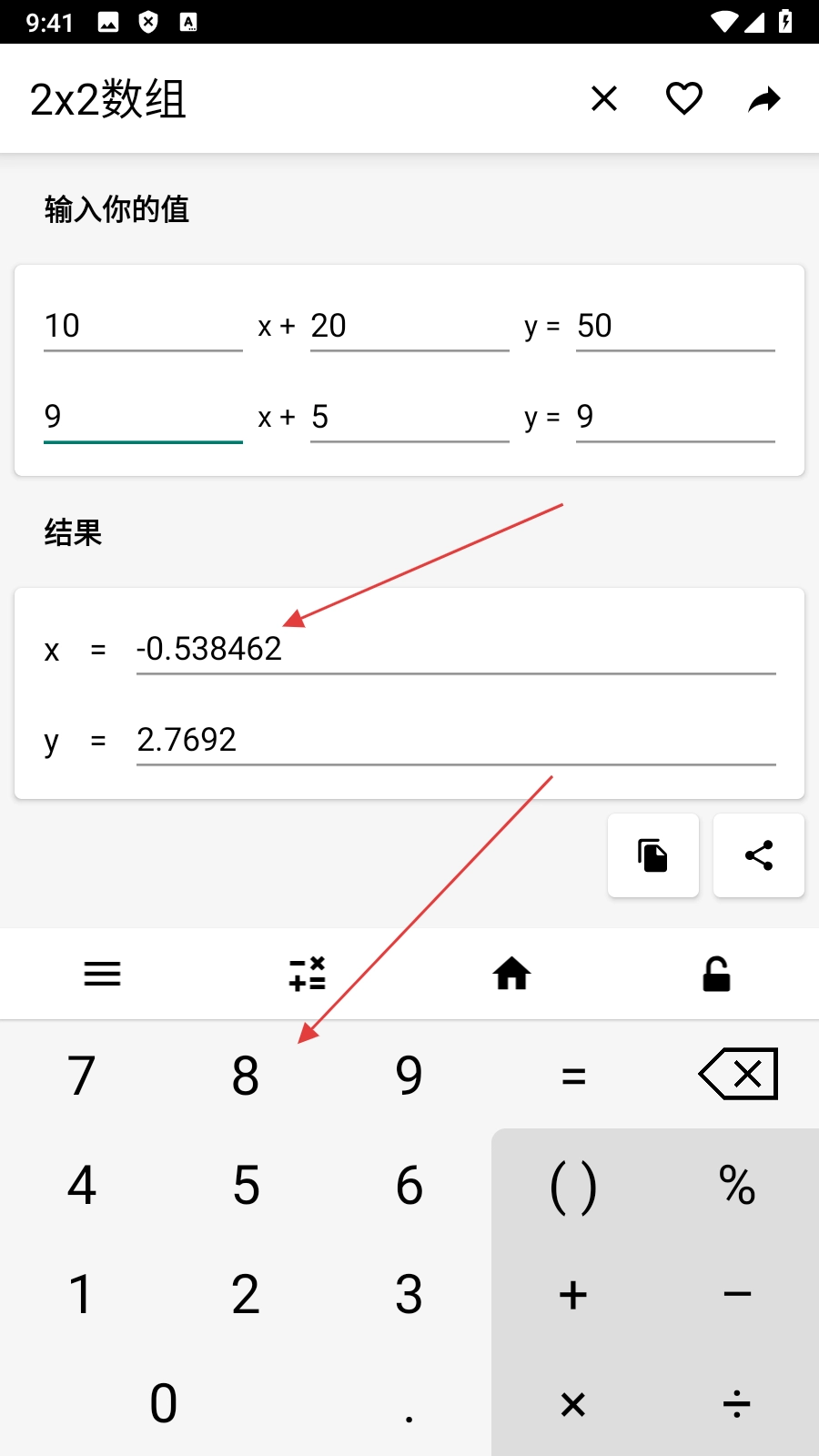Screen dimensions: 819x1456
Task: Tap the backspace key
Action: click(738, 1075)
